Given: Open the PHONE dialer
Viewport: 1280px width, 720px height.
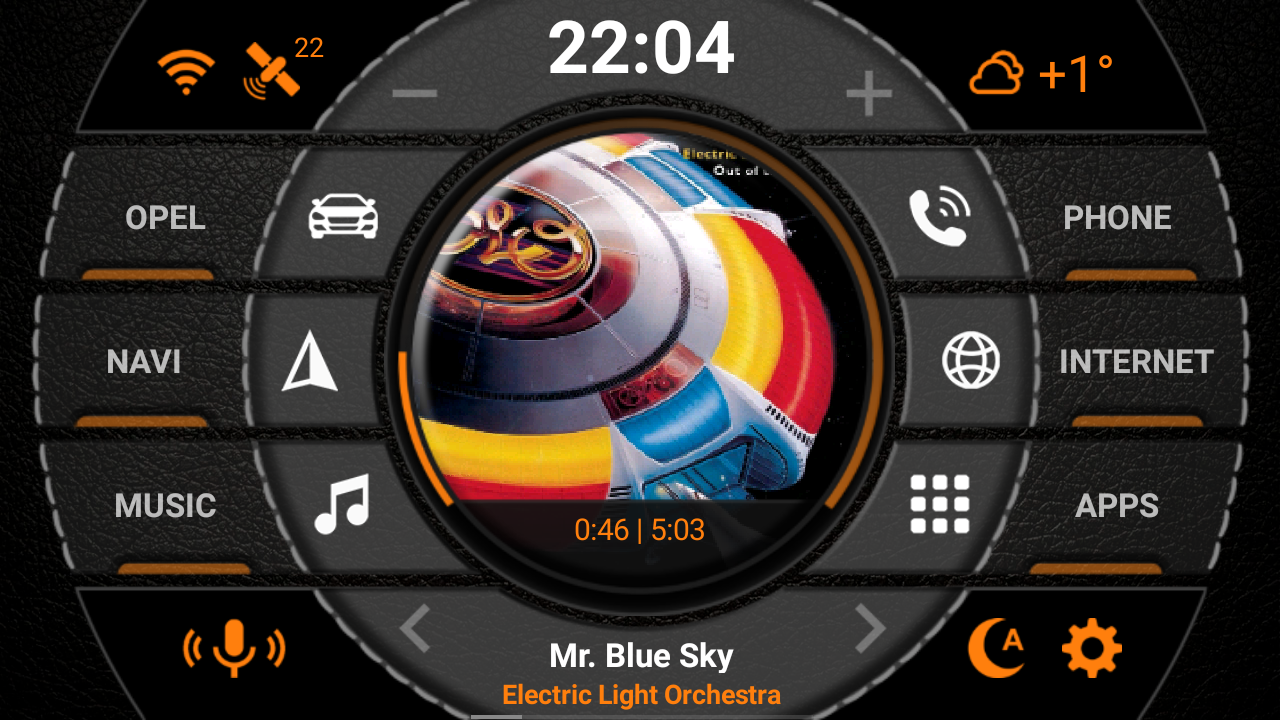Looking at the screenshot, I should pyautogui.click(x=1117, y=218).
